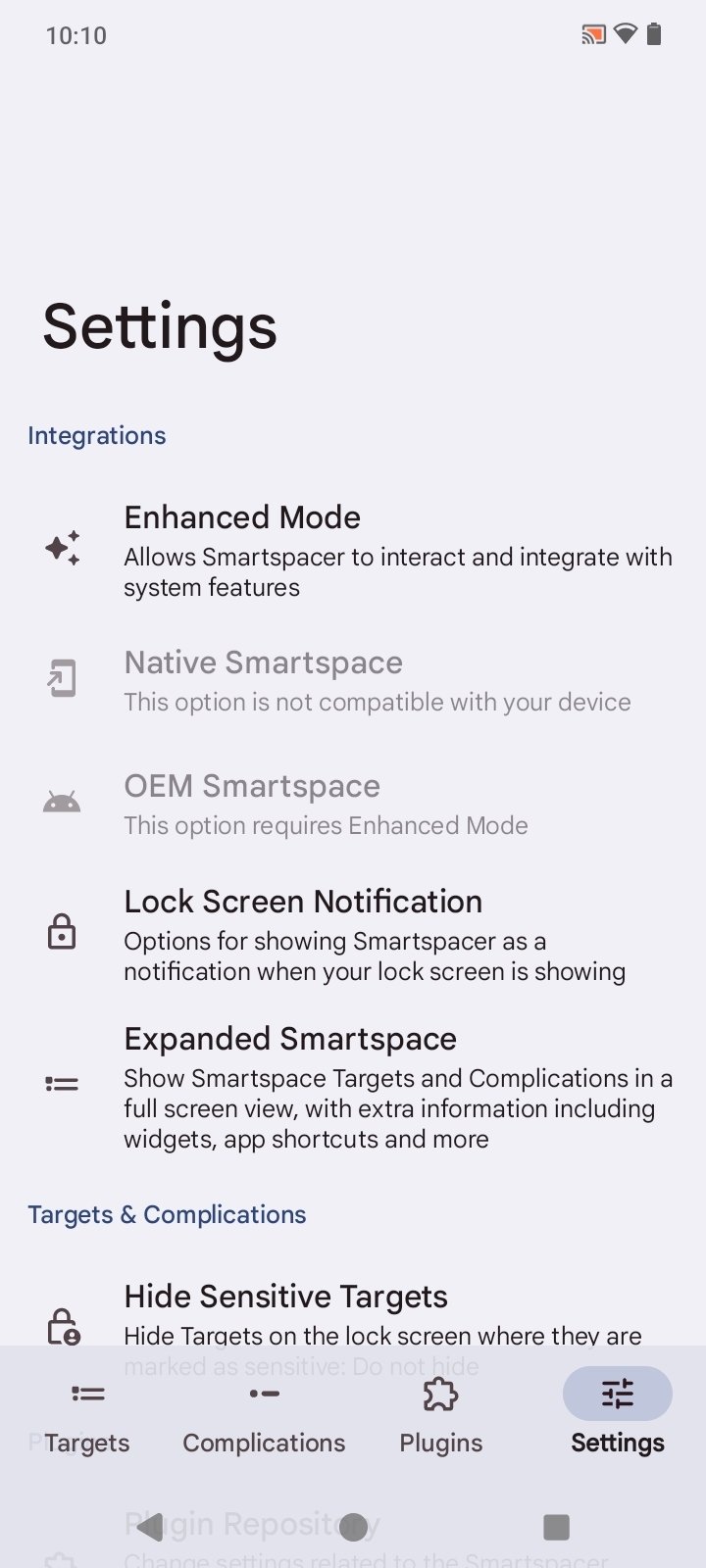Open recent apps from navigation bar
The height and width of the screenshot is (1568, 706).
(556, 1526)
